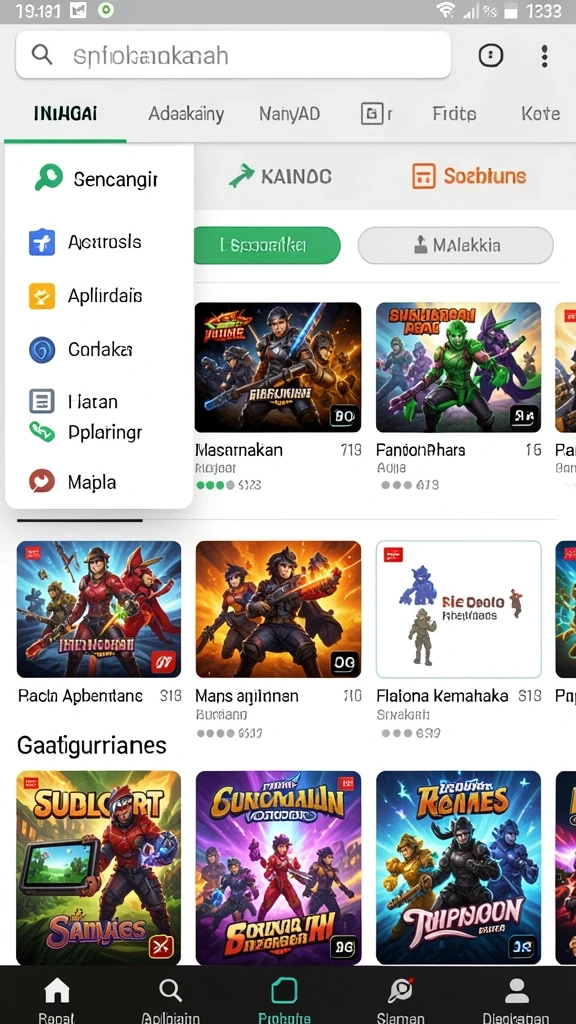Image resolution: width=576 pixels, height=1024 pixels.
Task: Choose Aplirdais from the menu list
Action: tap(99, 296)
